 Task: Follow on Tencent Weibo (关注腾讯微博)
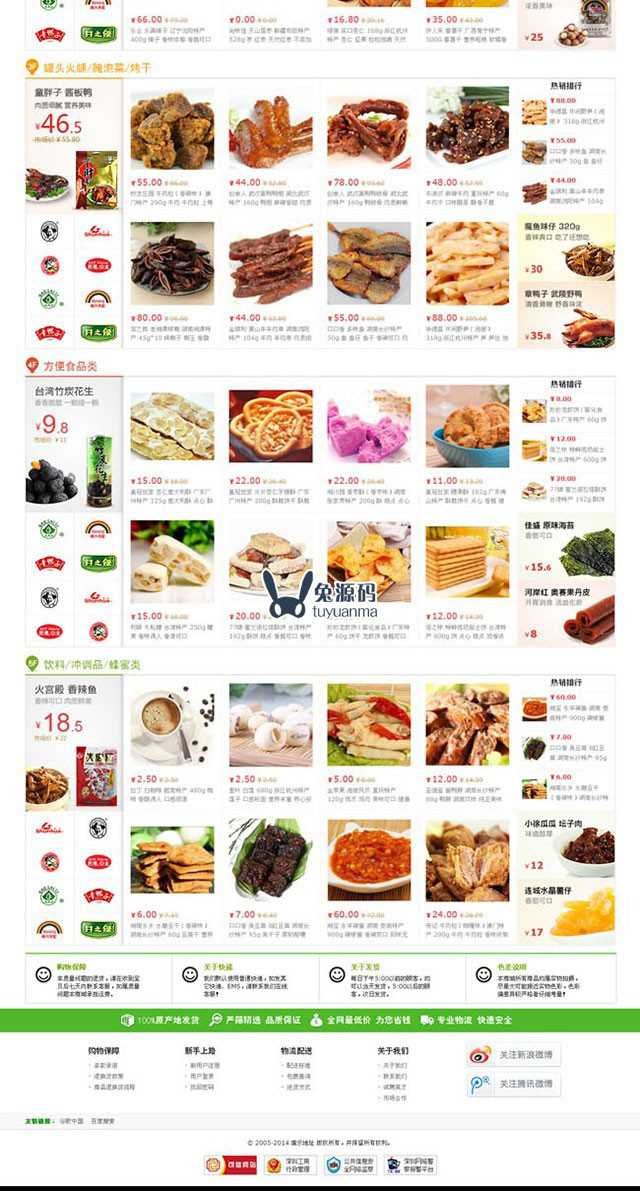512,1084
